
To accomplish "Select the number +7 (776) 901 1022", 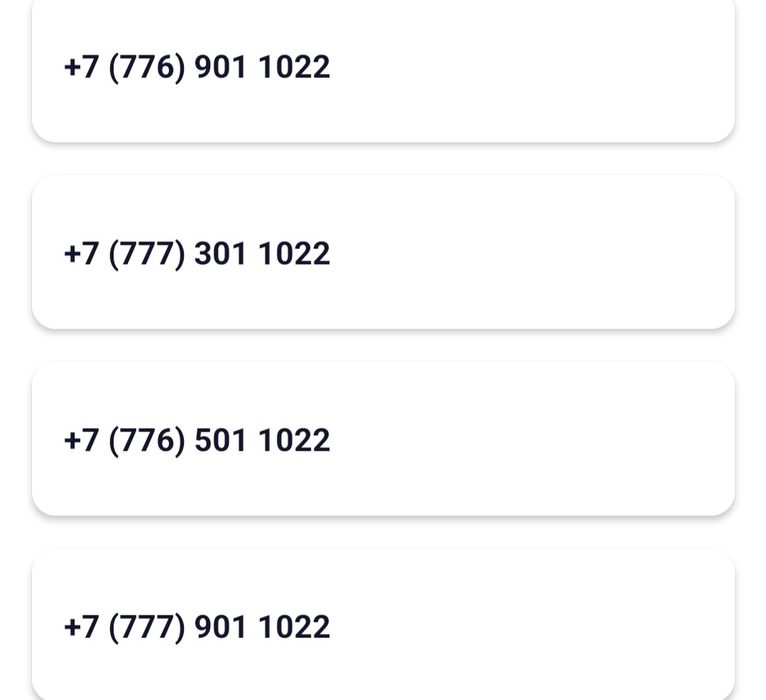I will click(197, 67).
